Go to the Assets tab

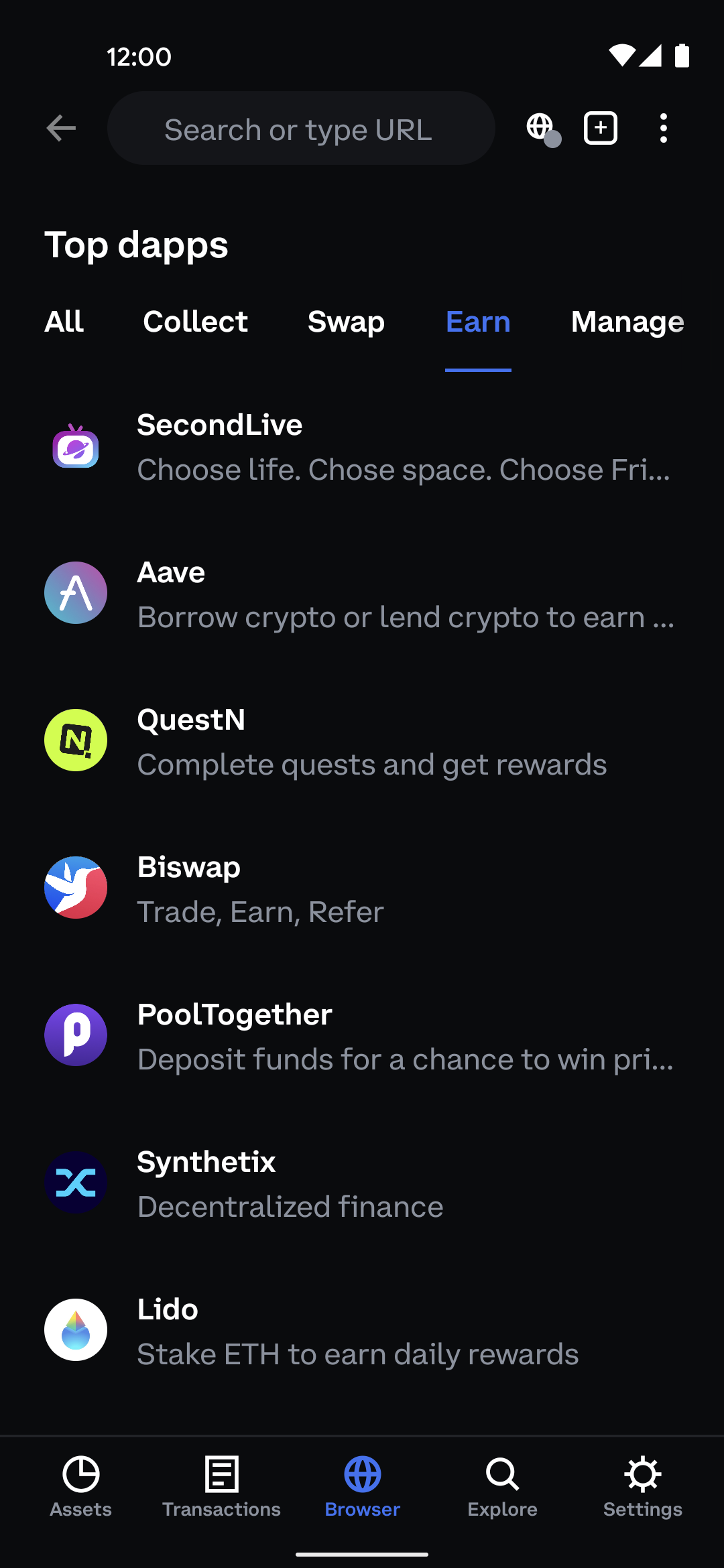pyautogui.click(x=81, y=1487)
